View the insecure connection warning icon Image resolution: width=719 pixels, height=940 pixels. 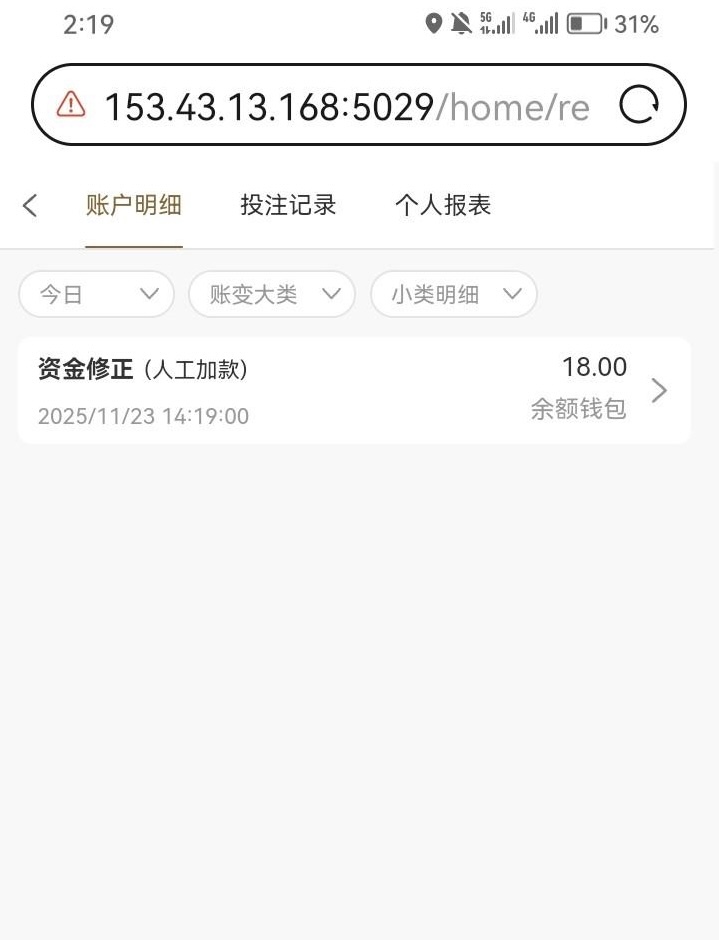click(71, 105)
